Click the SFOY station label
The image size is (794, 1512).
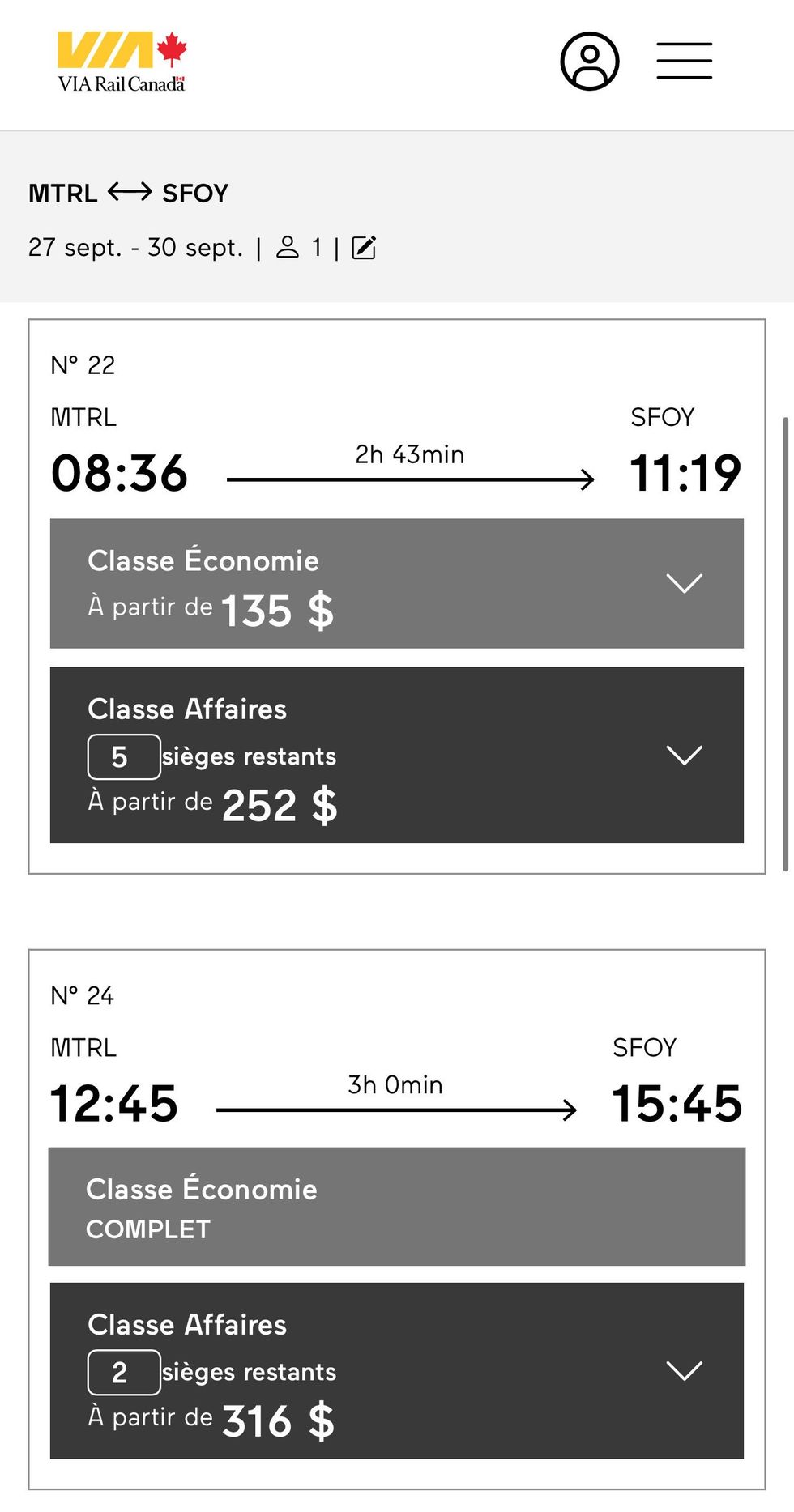point(195,192)
